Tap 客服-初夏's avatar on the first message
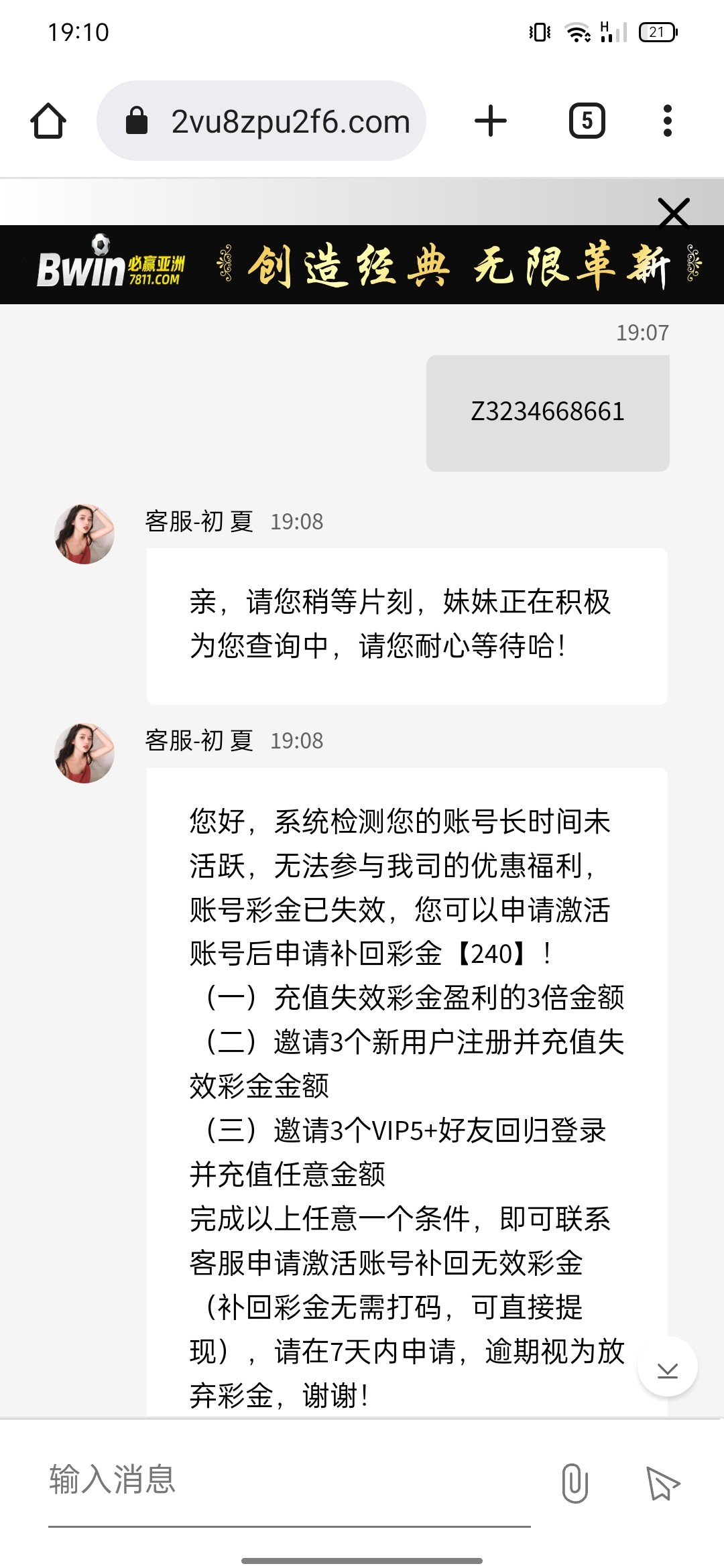The image size is (724, 1568). [x=85, y=534]
